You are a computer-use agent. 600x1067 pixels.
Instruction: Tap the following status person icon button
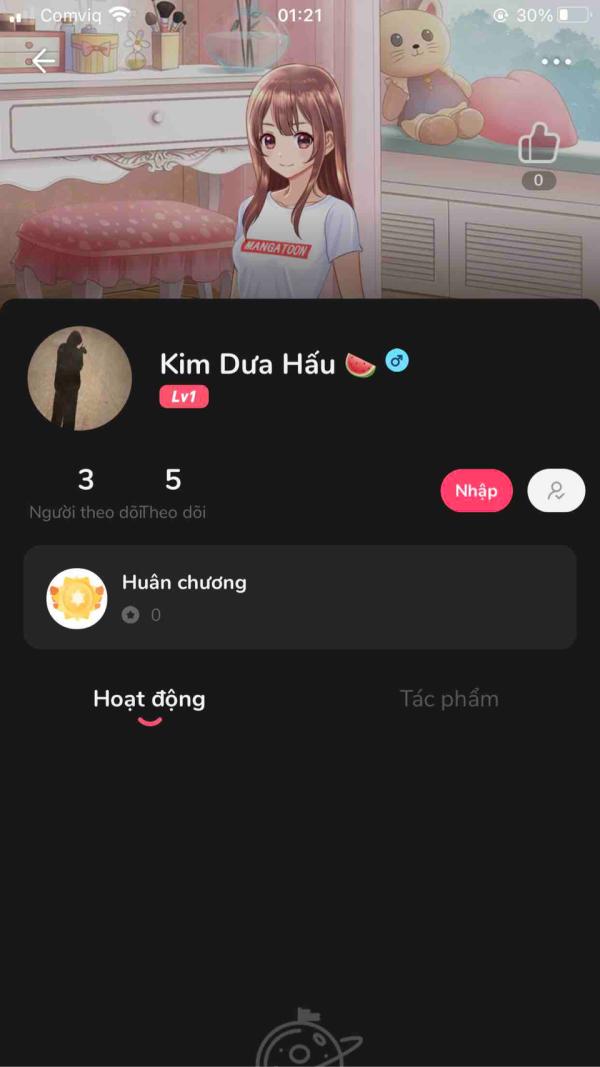(x=556, y=491)
